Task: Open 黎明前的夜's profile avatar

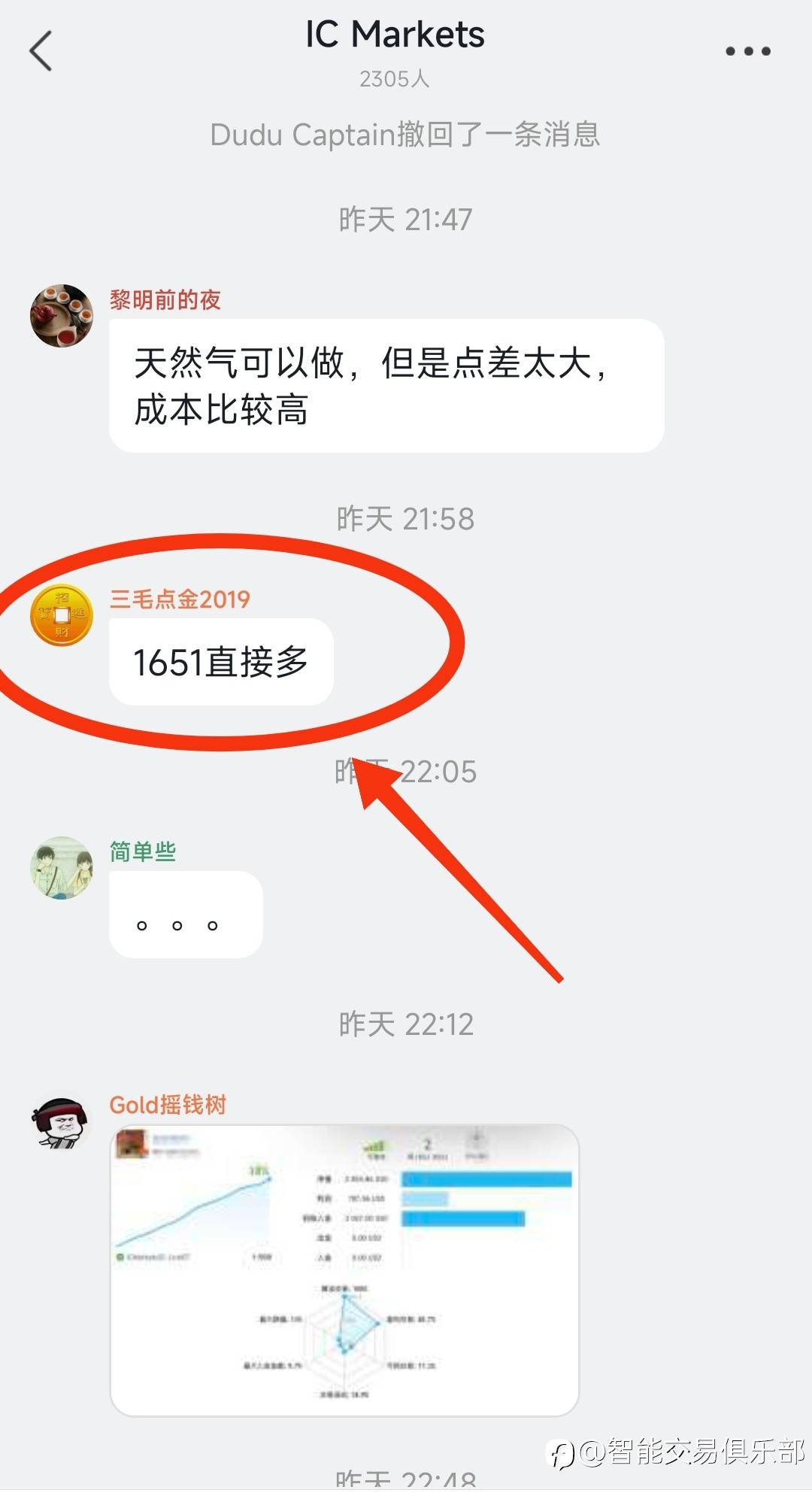Action: (x=62, y=315)
